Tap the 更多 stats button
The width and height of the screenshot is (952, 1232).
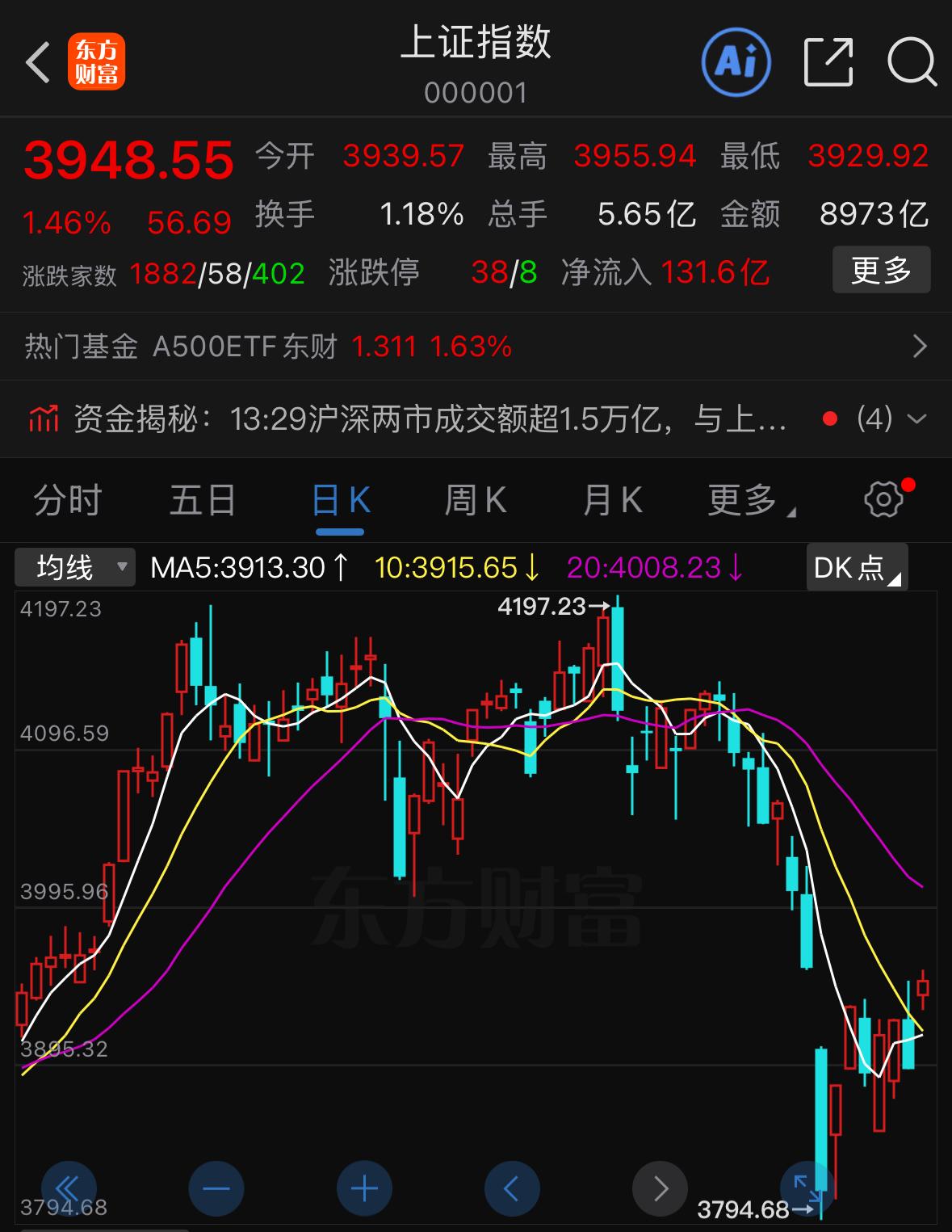pos(881,270)
